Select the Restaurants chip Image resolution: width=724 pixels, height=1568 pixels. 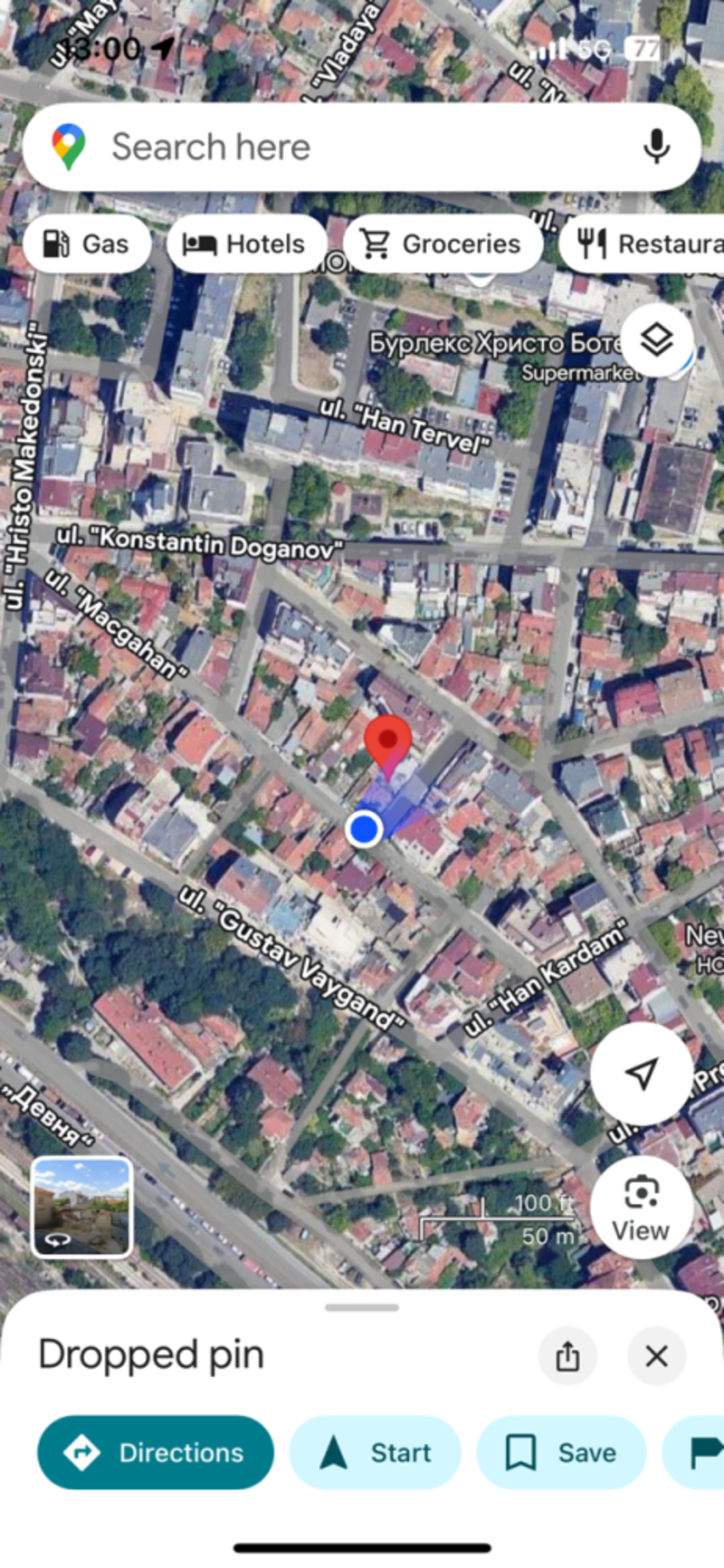pyautogui.click(x=642, y=244)
